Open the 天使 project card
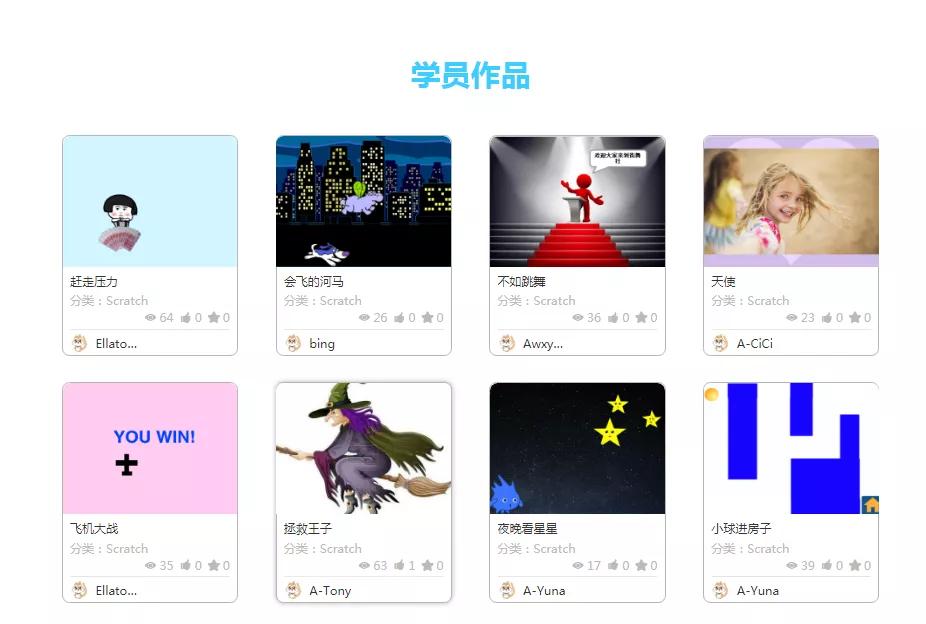This screenshot has width=926, height=624. pos(790,202)
